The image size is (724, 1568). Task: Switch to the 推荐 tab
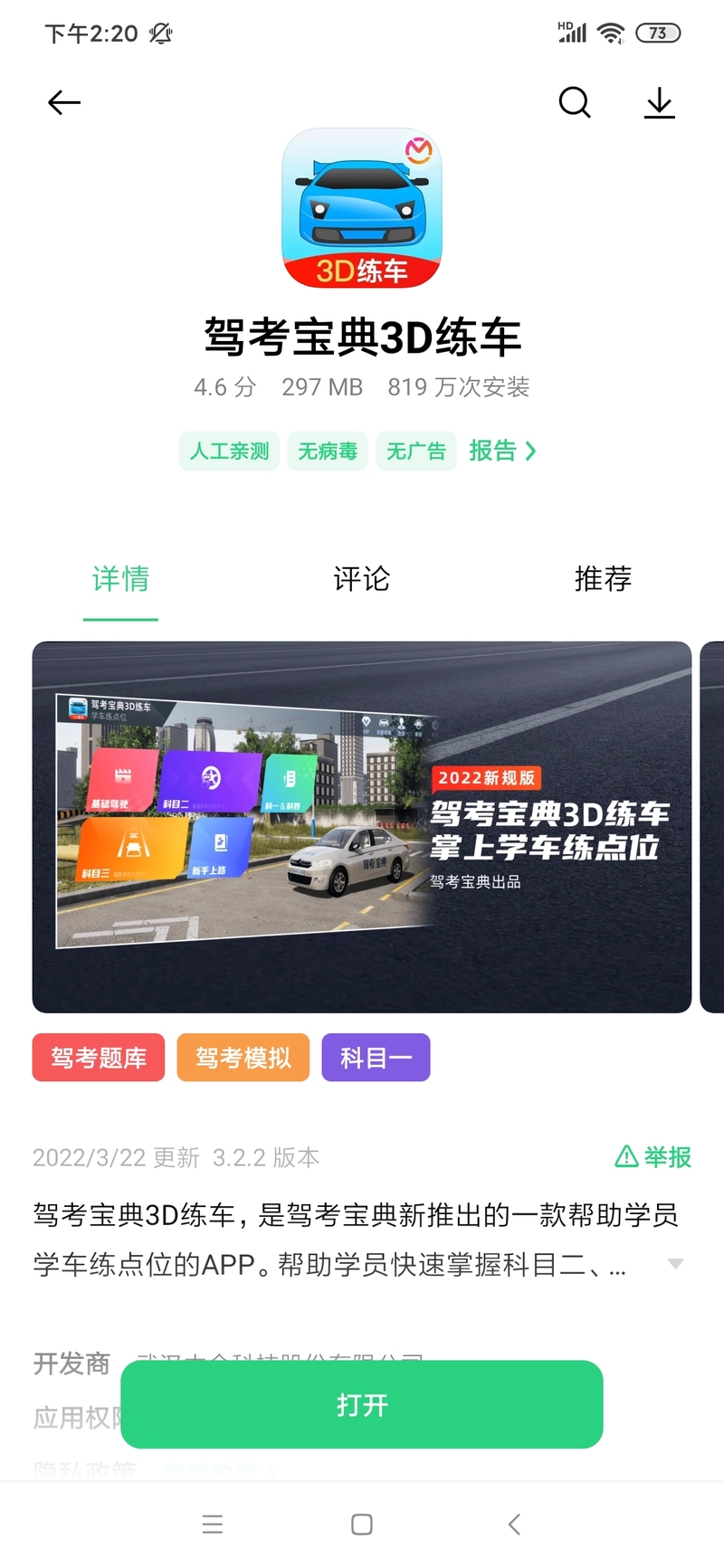pyautogui.click(x=603, y=579)
